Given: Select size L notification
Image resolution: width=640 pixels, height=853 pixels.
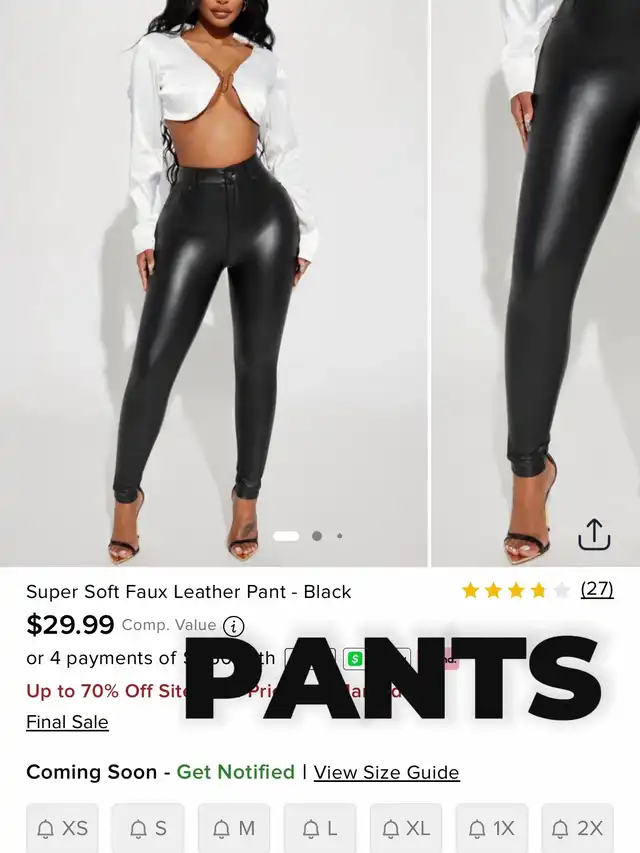Looking at the screenshot, I should point(320,828).
